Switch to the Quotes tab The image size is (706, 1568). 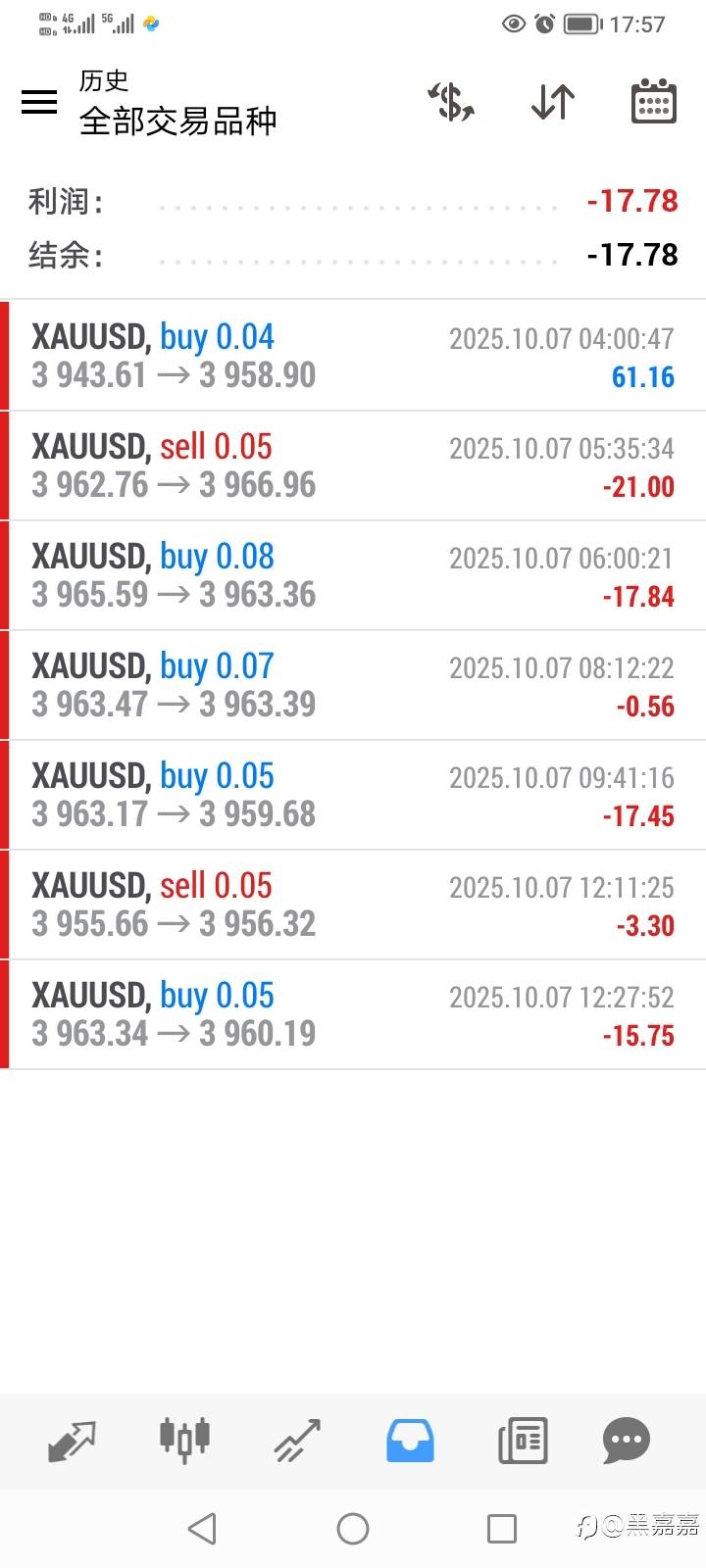[x=72, y=1441]
